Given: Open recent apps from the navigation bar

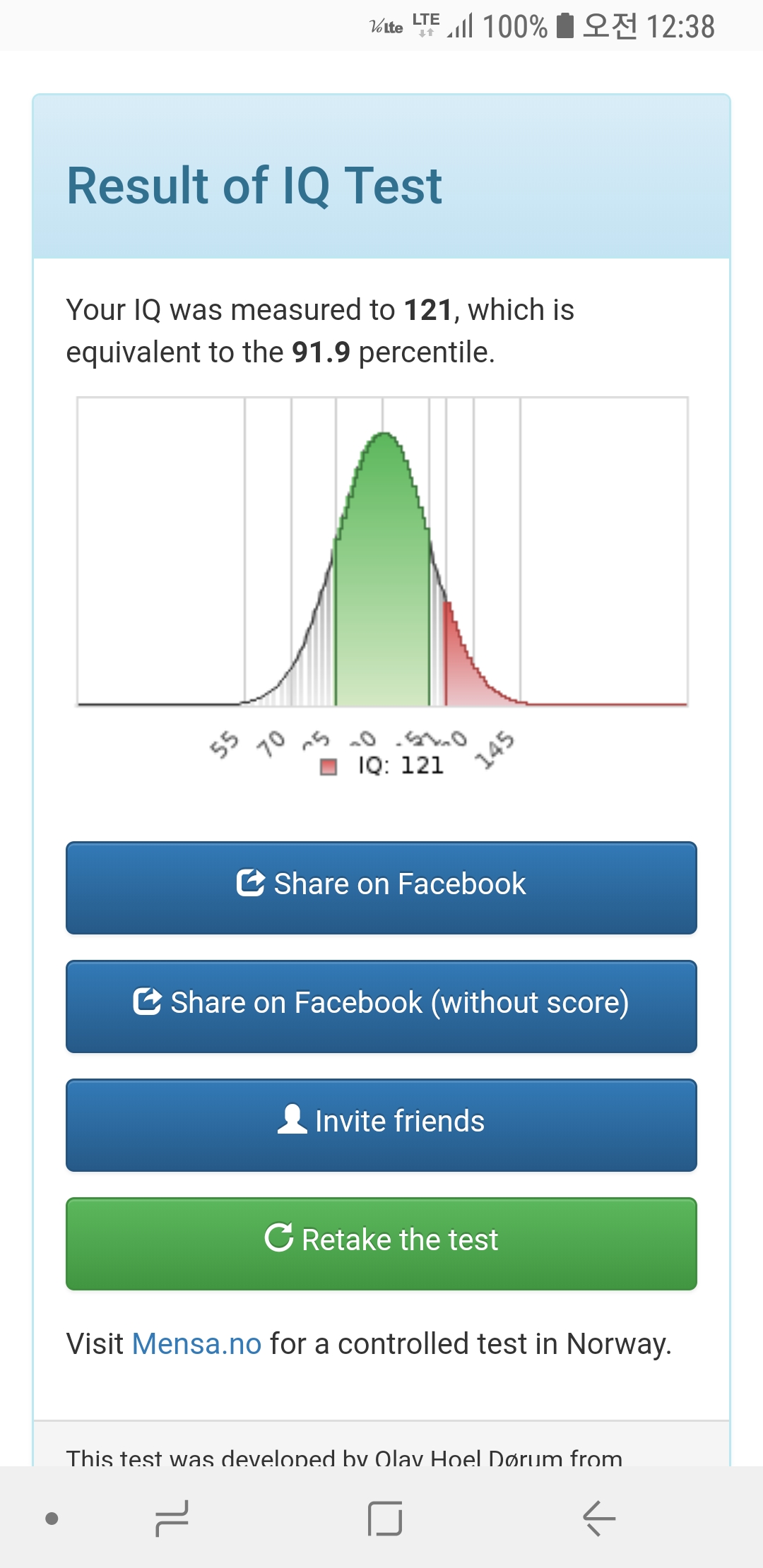Looking at the screenshot, I should (x=172, y=1519).
